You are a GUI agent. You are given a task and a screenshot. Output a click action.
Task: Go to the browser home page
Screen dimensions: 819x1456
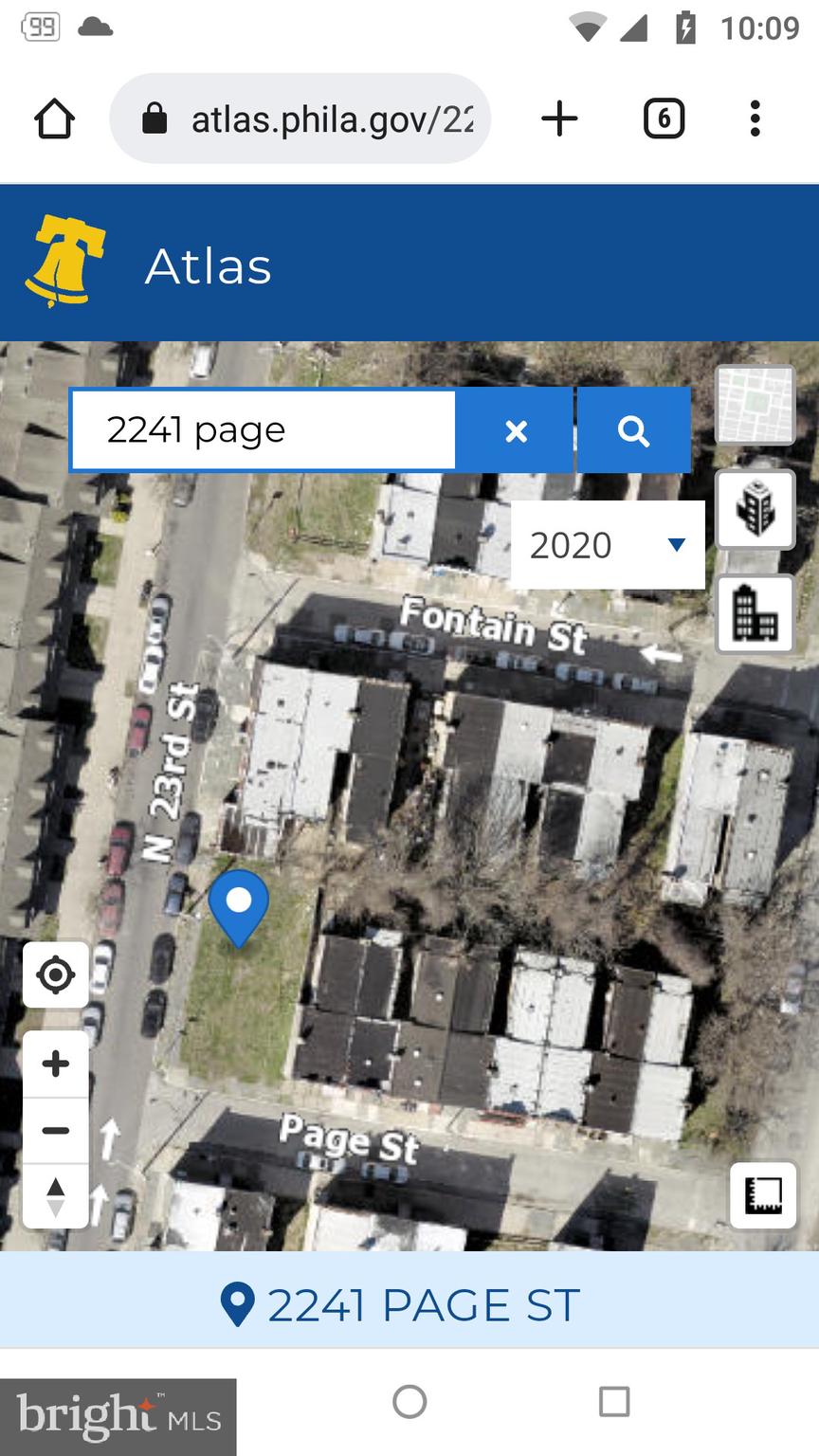pos(54,119)
